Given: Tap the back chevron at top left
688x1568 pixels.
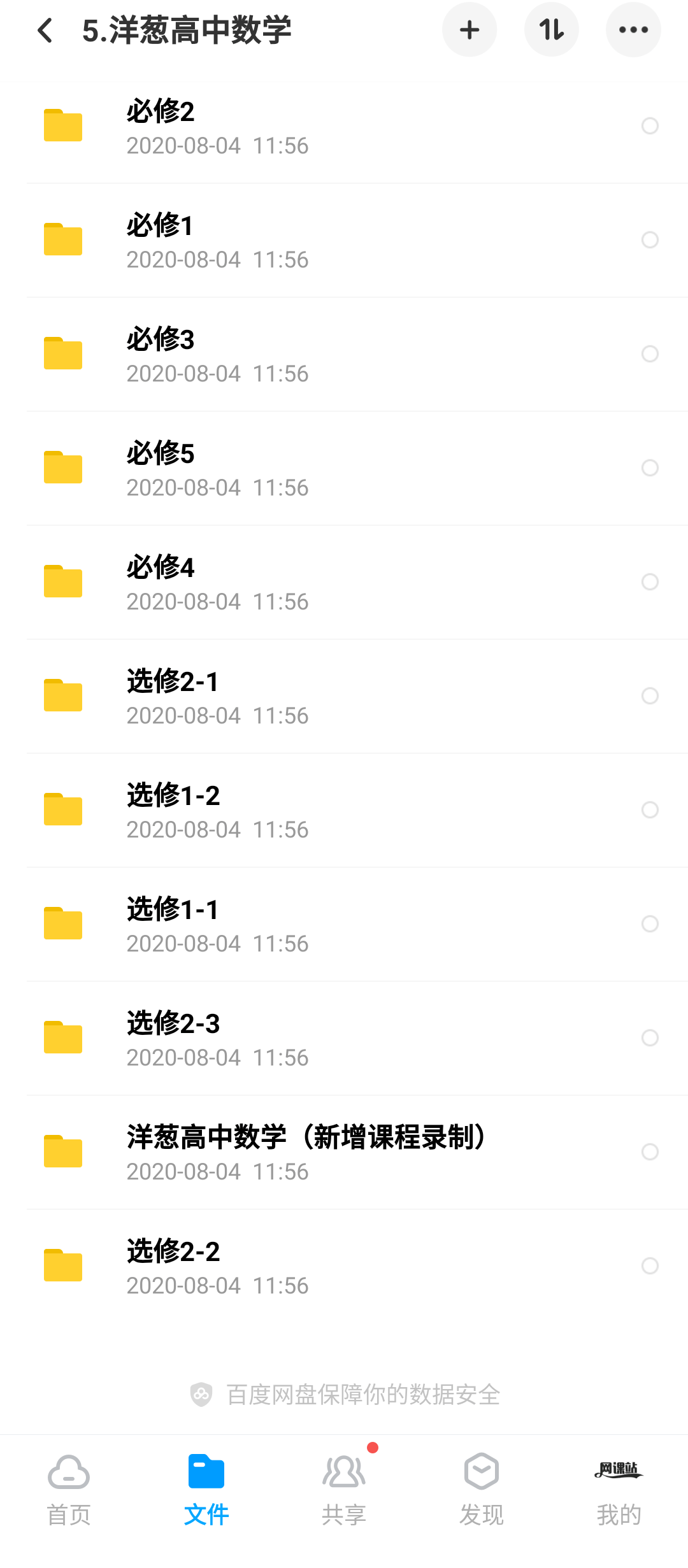Looking at the screenshot, I should pos(45,30).
